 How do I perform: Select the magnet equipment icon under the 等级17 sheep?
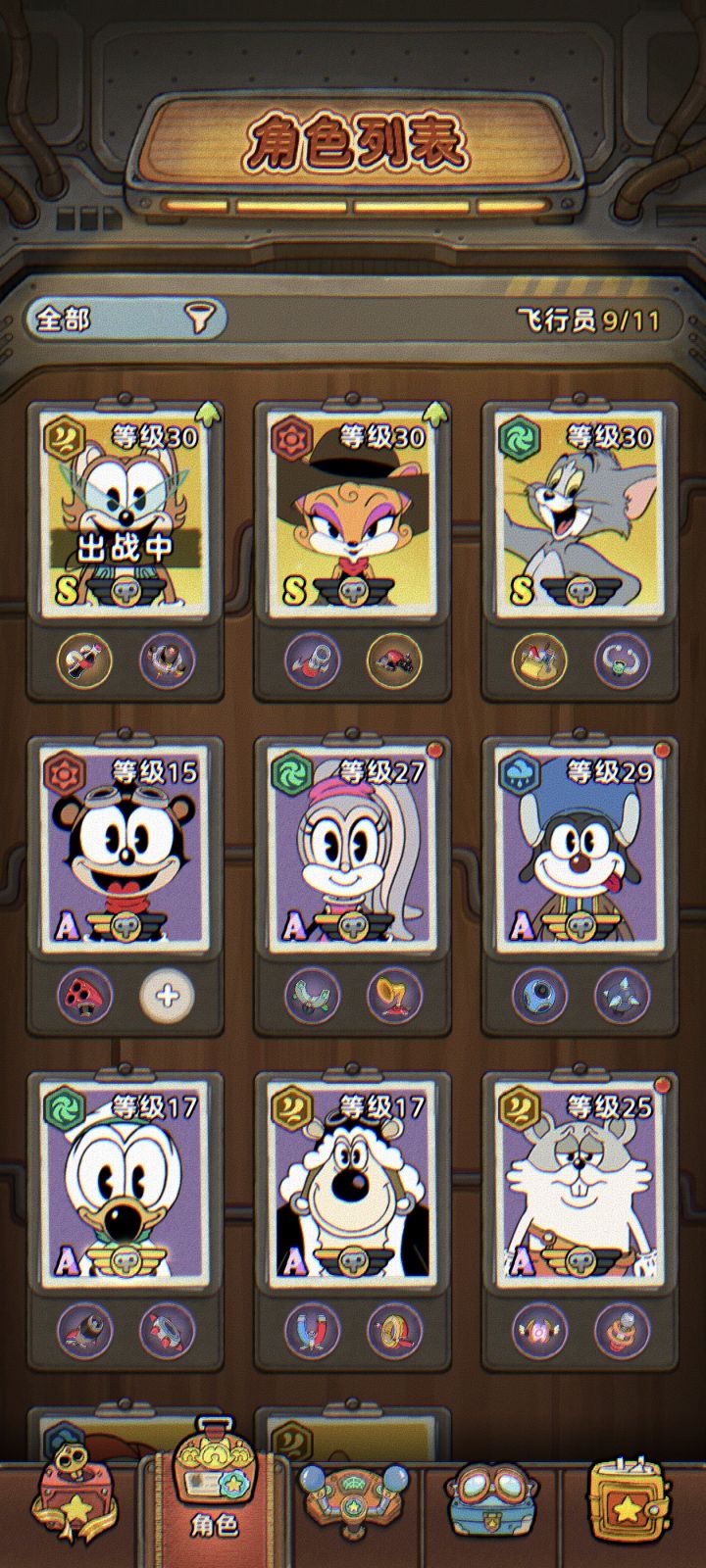(315, 1331)
